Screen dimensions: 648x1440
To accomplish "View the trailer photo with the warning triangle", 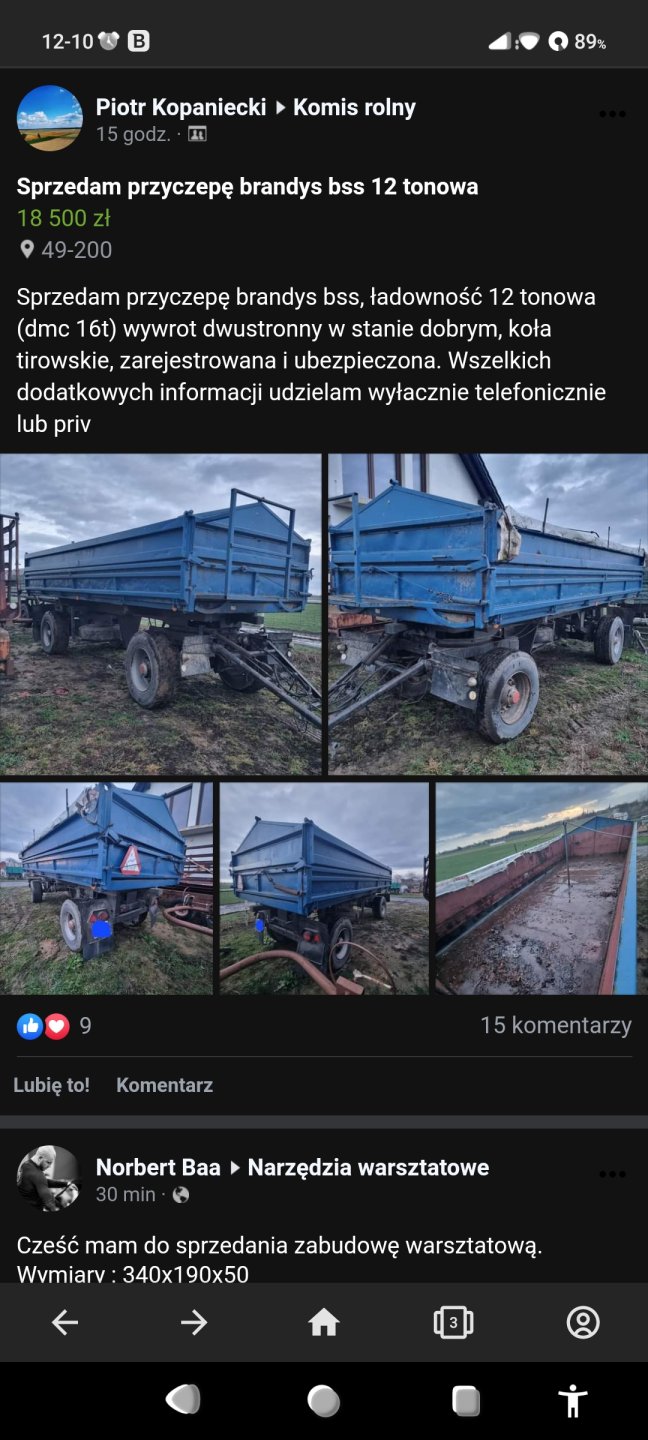I will 106,888.
